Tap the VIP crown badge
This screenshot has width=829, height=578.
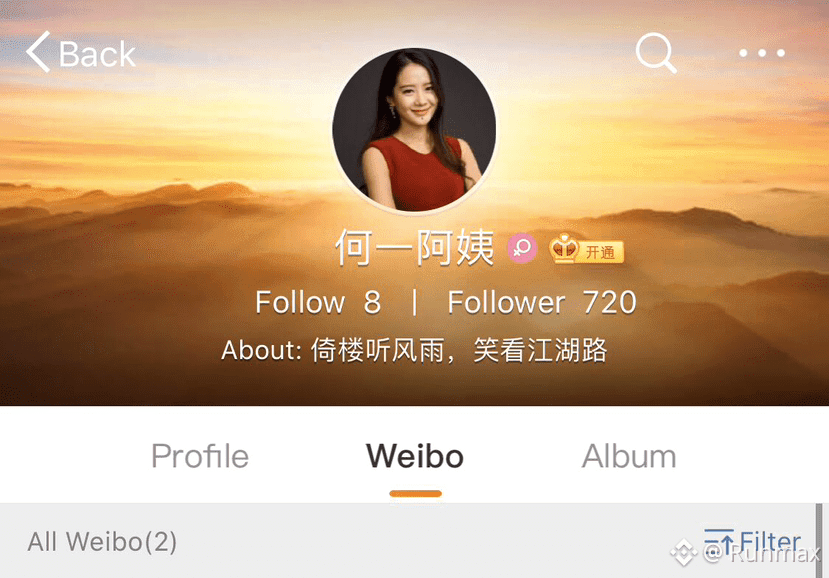click(x=587, y=250)
